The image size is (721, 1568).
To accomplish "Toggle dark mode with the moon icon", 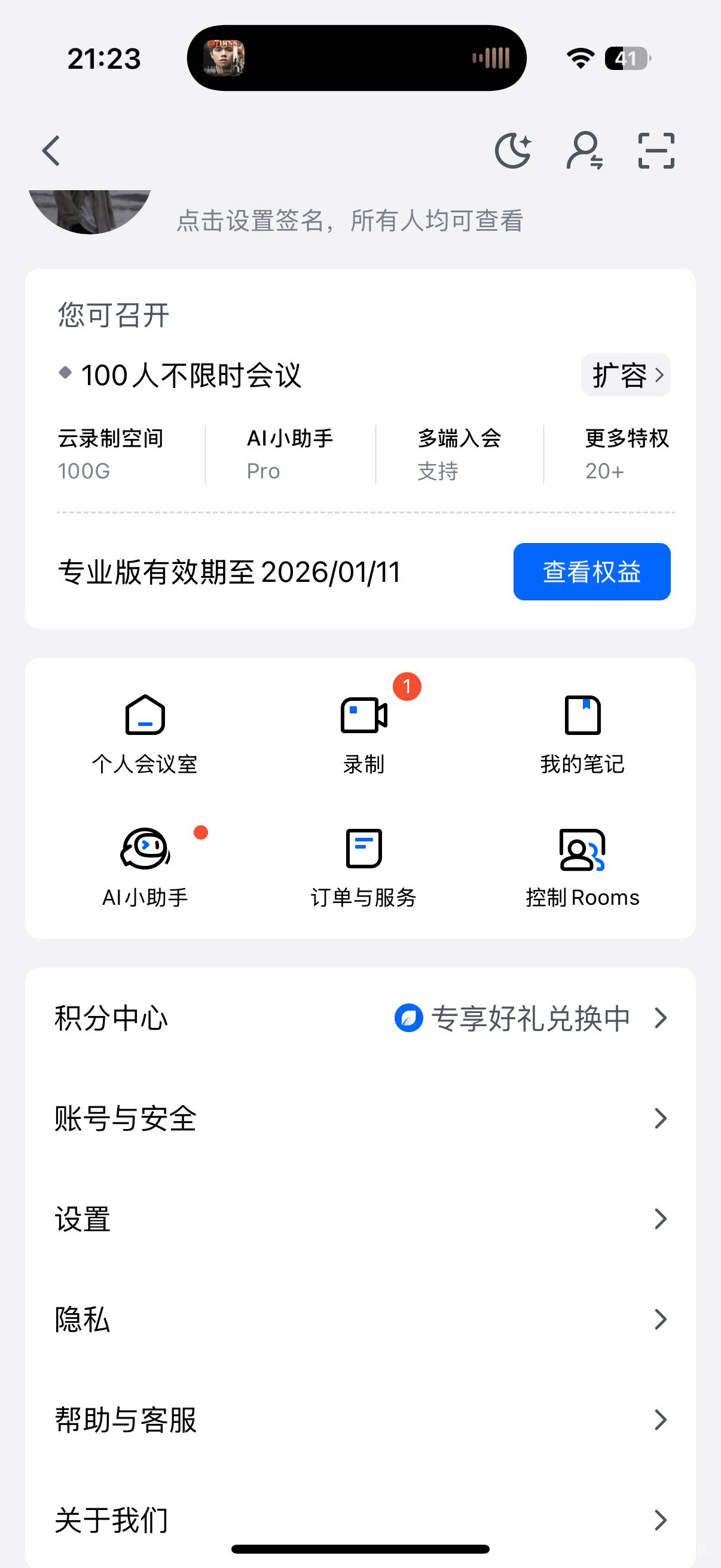I will pos(513,150).
